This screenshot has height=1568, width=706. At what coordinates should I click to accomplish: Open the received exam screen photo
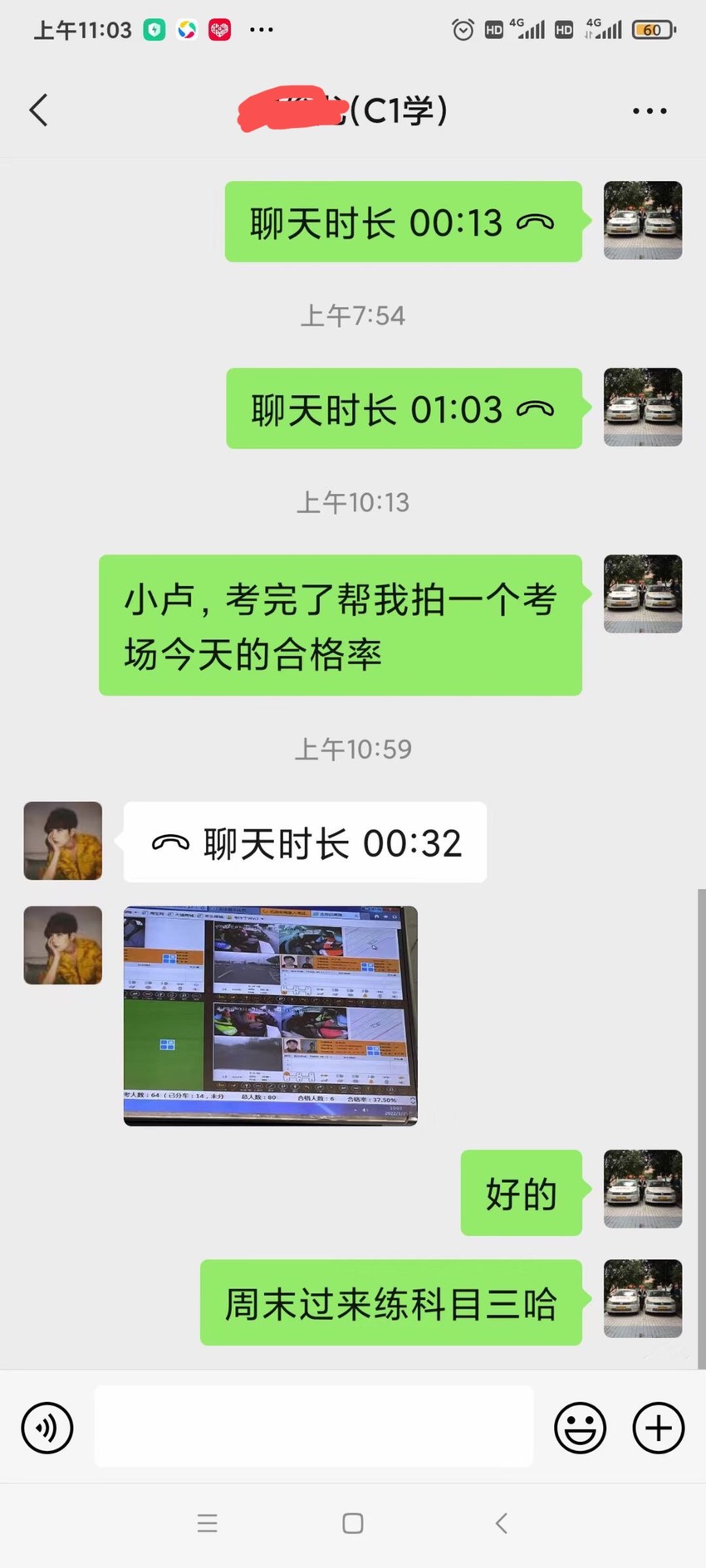pos(271,1016)
